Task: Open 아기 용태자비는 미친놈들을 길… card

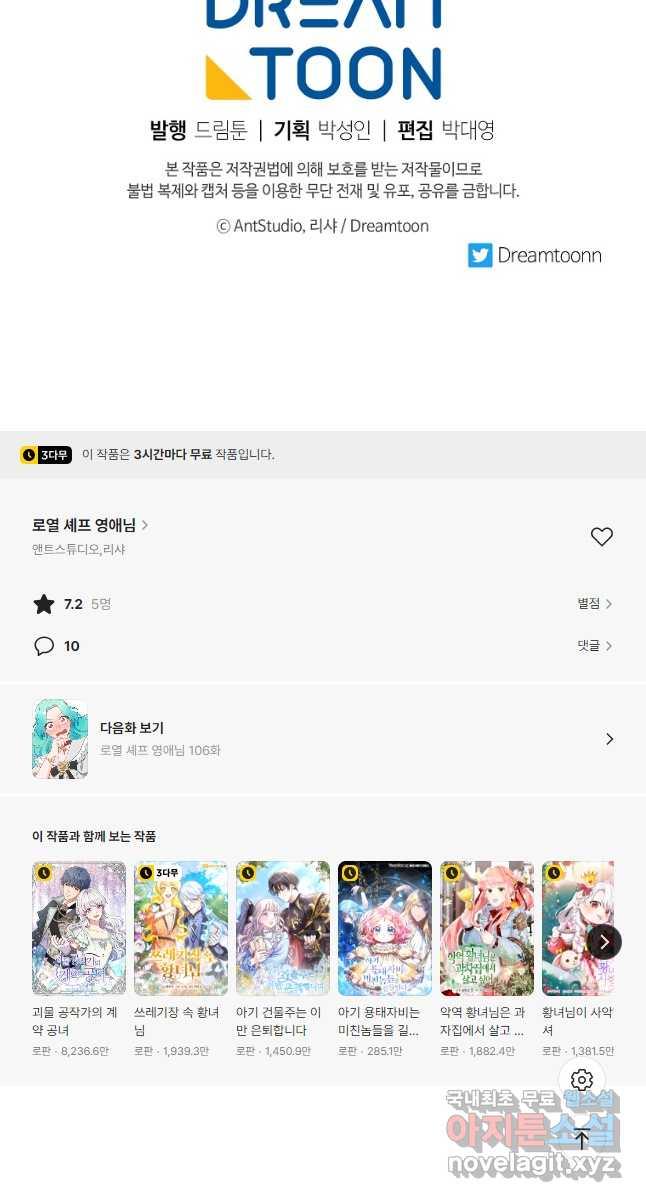Action: click(385, 929)
